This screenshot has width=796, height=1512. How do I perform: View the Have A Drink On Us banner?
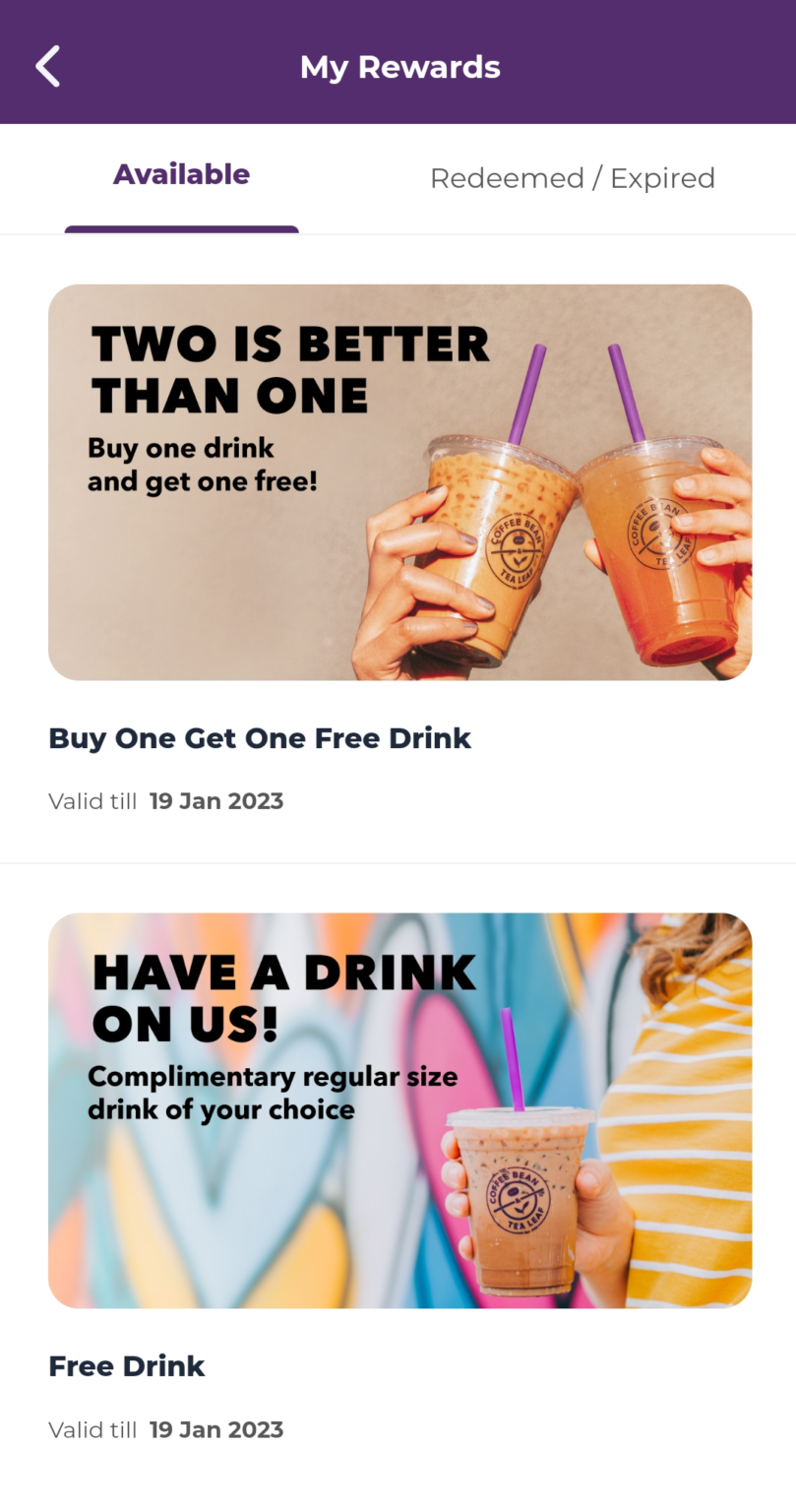click(x=399, y=1109)
